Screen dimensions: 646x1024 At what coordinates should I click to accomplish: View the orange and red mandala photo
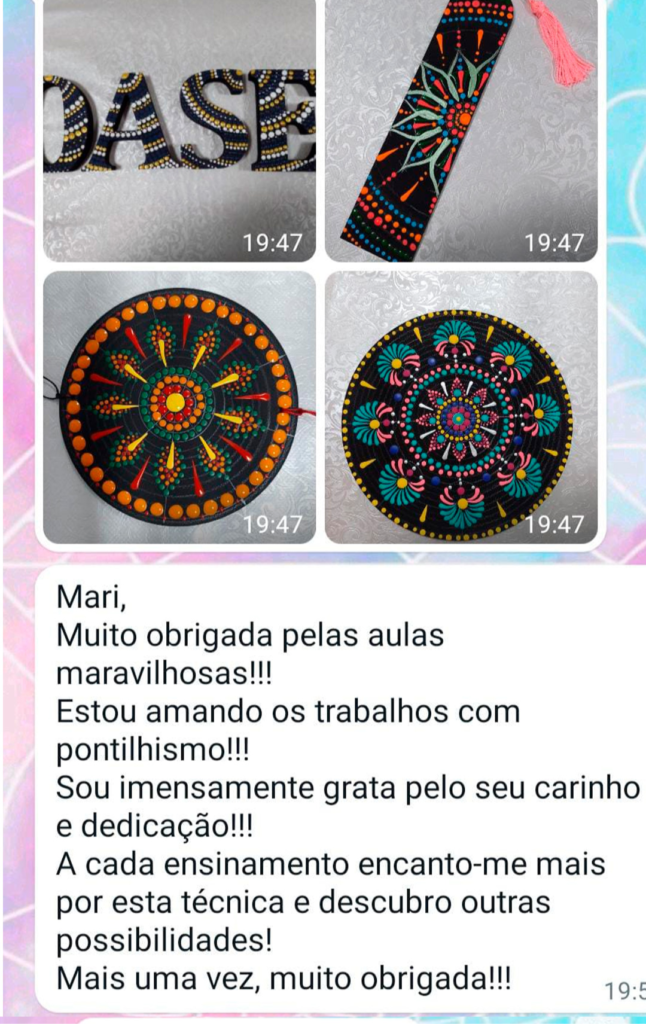coord(179,407)
